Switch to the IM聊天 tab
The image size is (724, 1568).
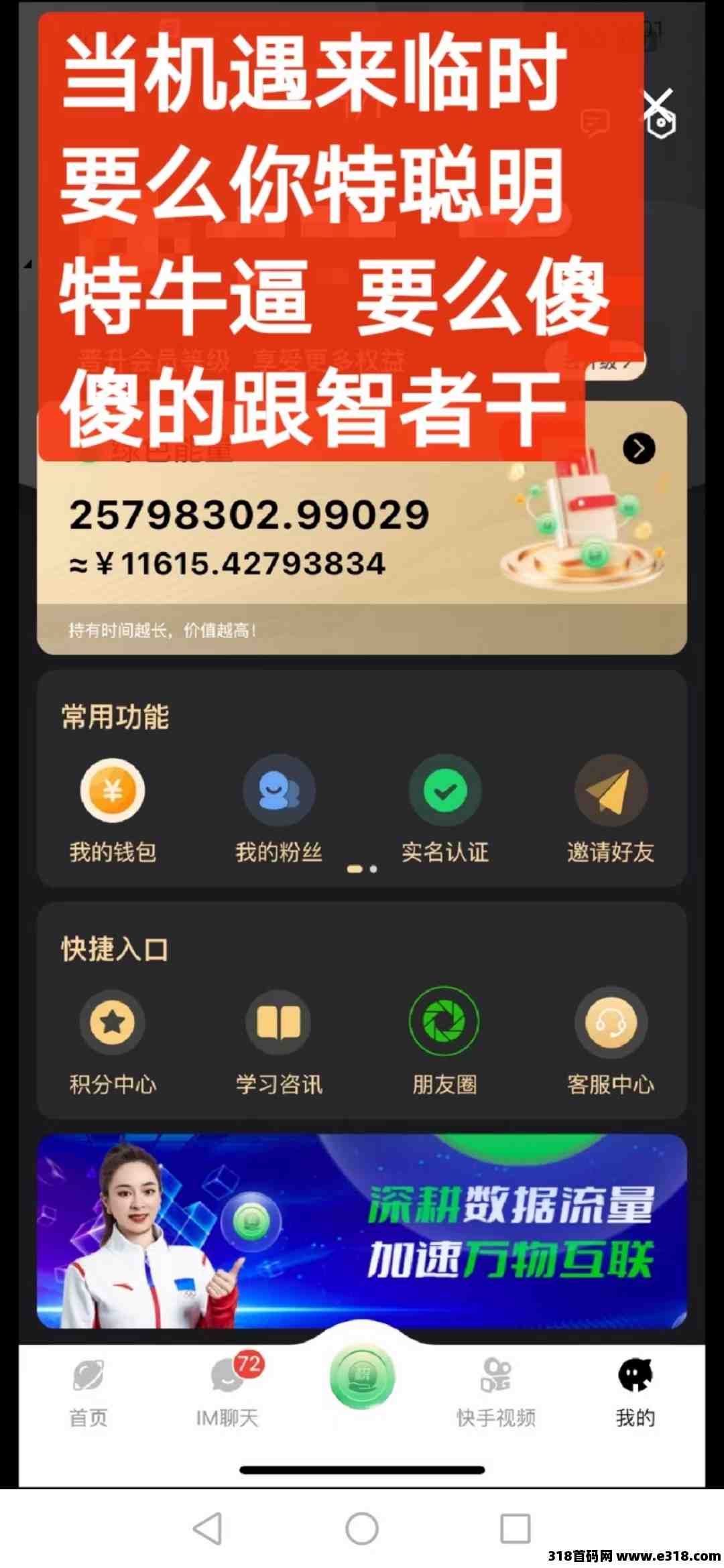pyautogui.click(x=228, y=1394)
